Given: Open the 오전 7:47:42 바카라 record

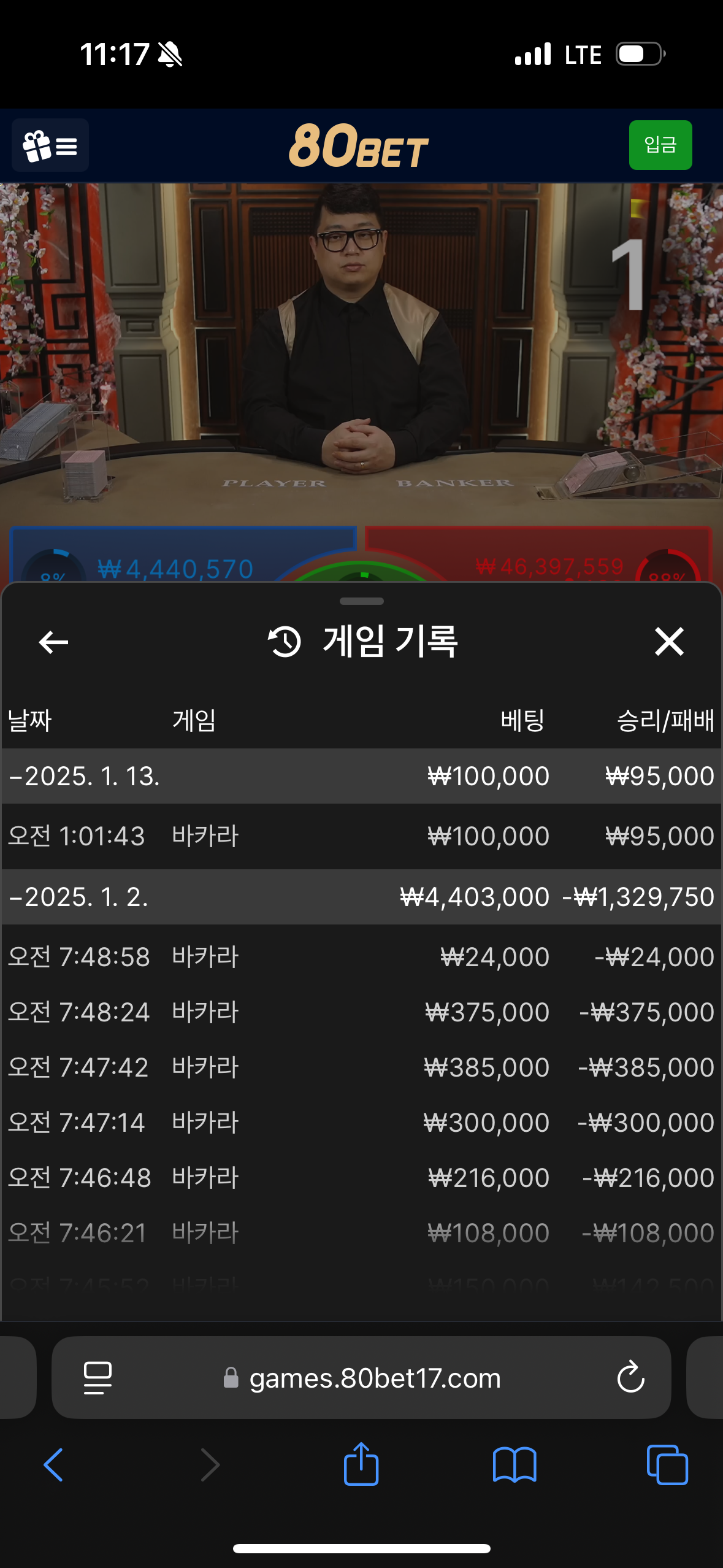Looking at the screenshot, I should 361,1067.
